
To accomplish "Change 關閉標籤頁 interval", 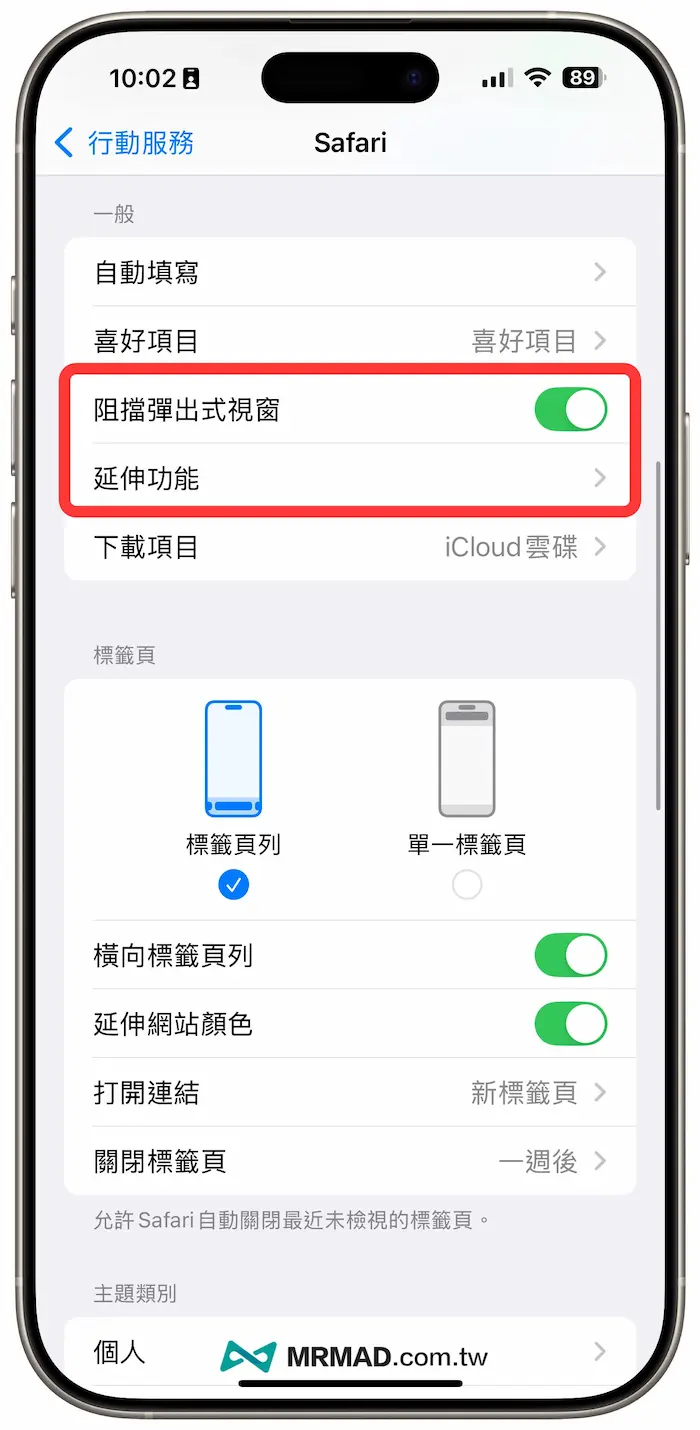I will (350, 1161).
